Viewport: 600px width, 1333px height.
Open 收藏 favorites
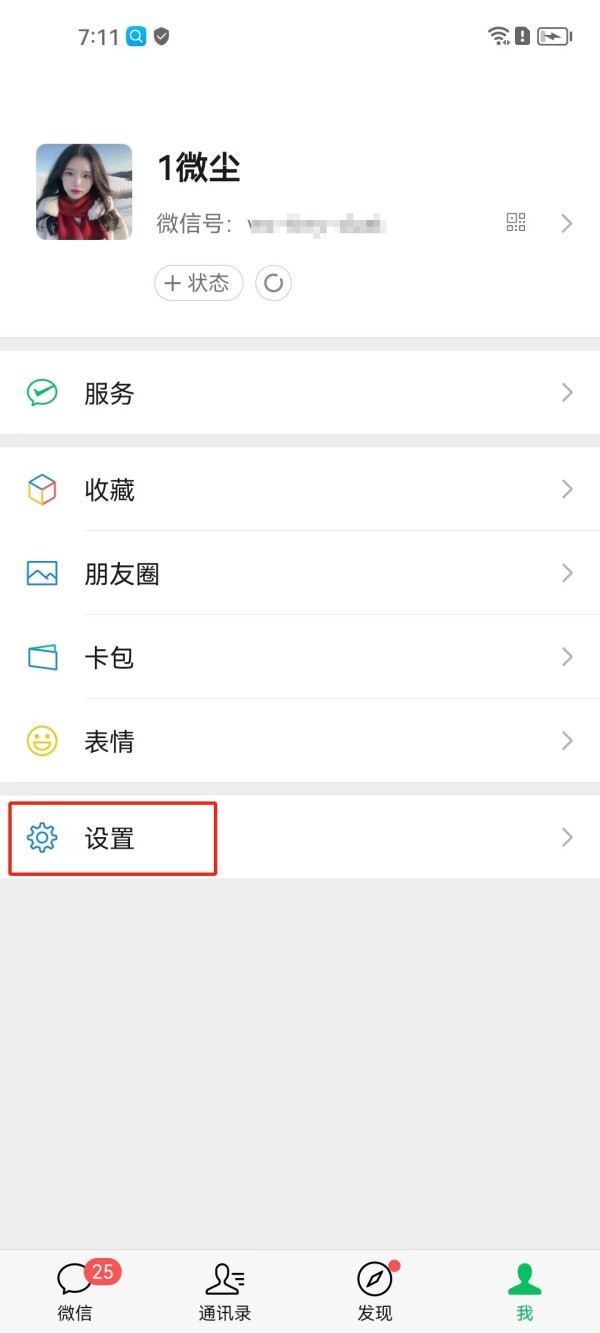(x=300, y=489)
